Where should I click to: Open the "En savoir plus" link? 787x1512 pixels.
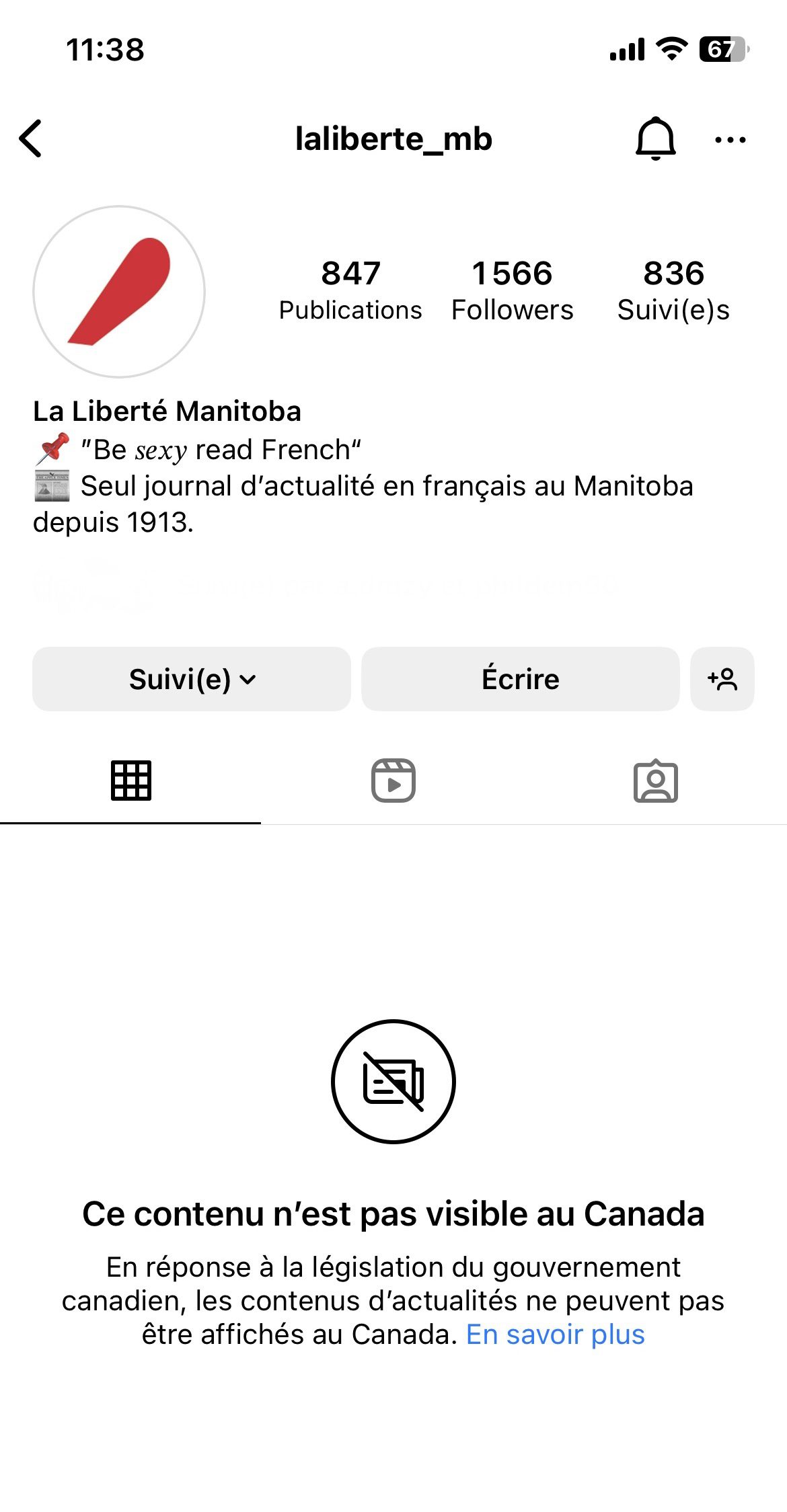pyautogui.click(x=556, y=1335)
